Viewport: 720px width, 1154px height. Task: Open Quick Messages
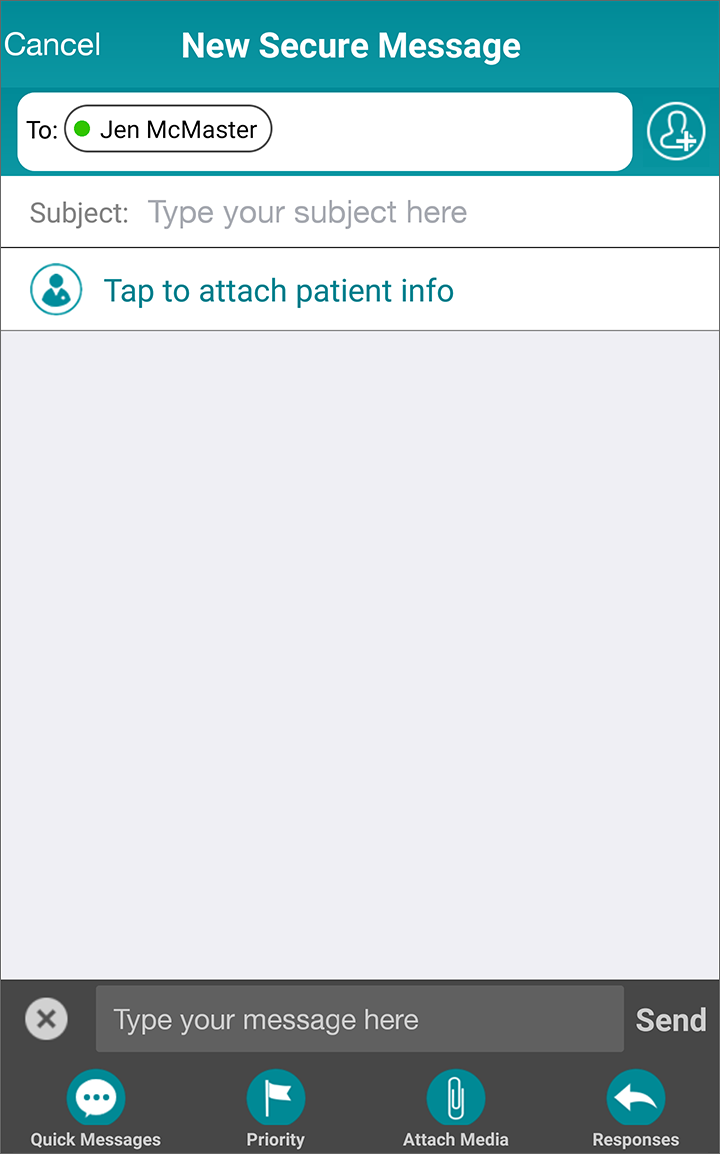96,1100
